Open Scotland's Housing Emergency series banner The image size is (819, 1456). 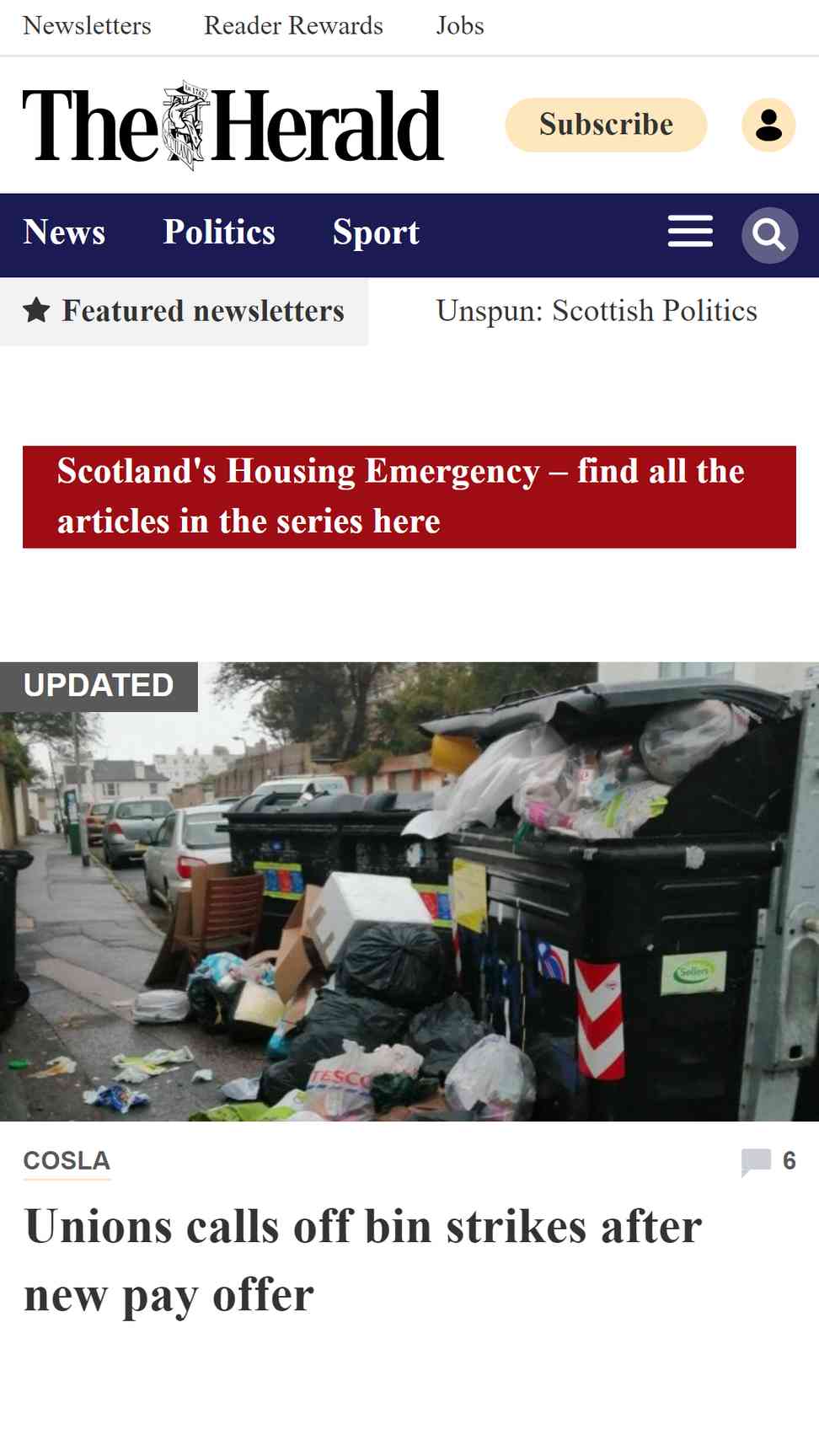(x=409, y=497)
